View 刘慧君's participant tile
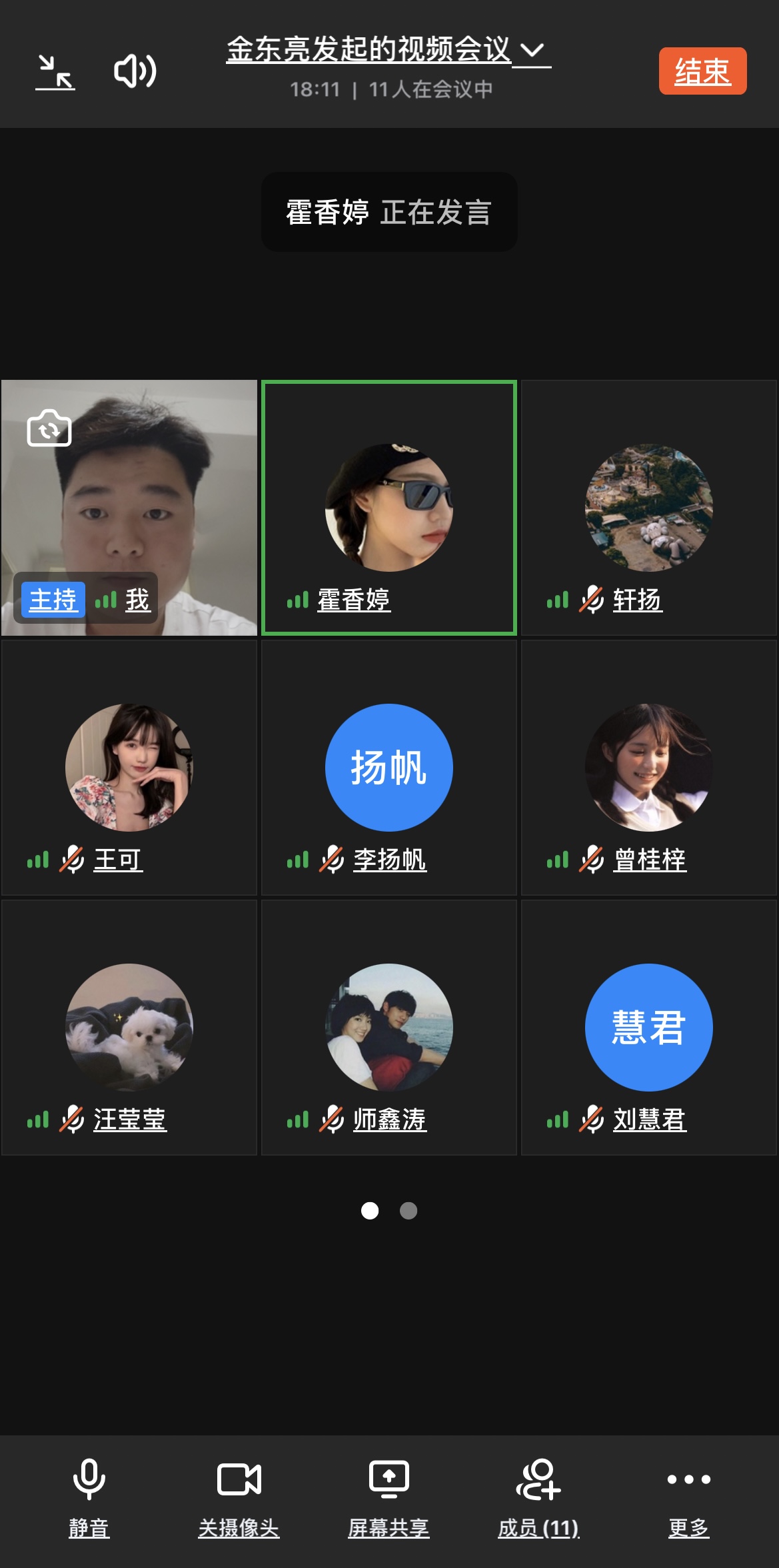The height and width of the screenshot is (1568, 779). 648,1028
